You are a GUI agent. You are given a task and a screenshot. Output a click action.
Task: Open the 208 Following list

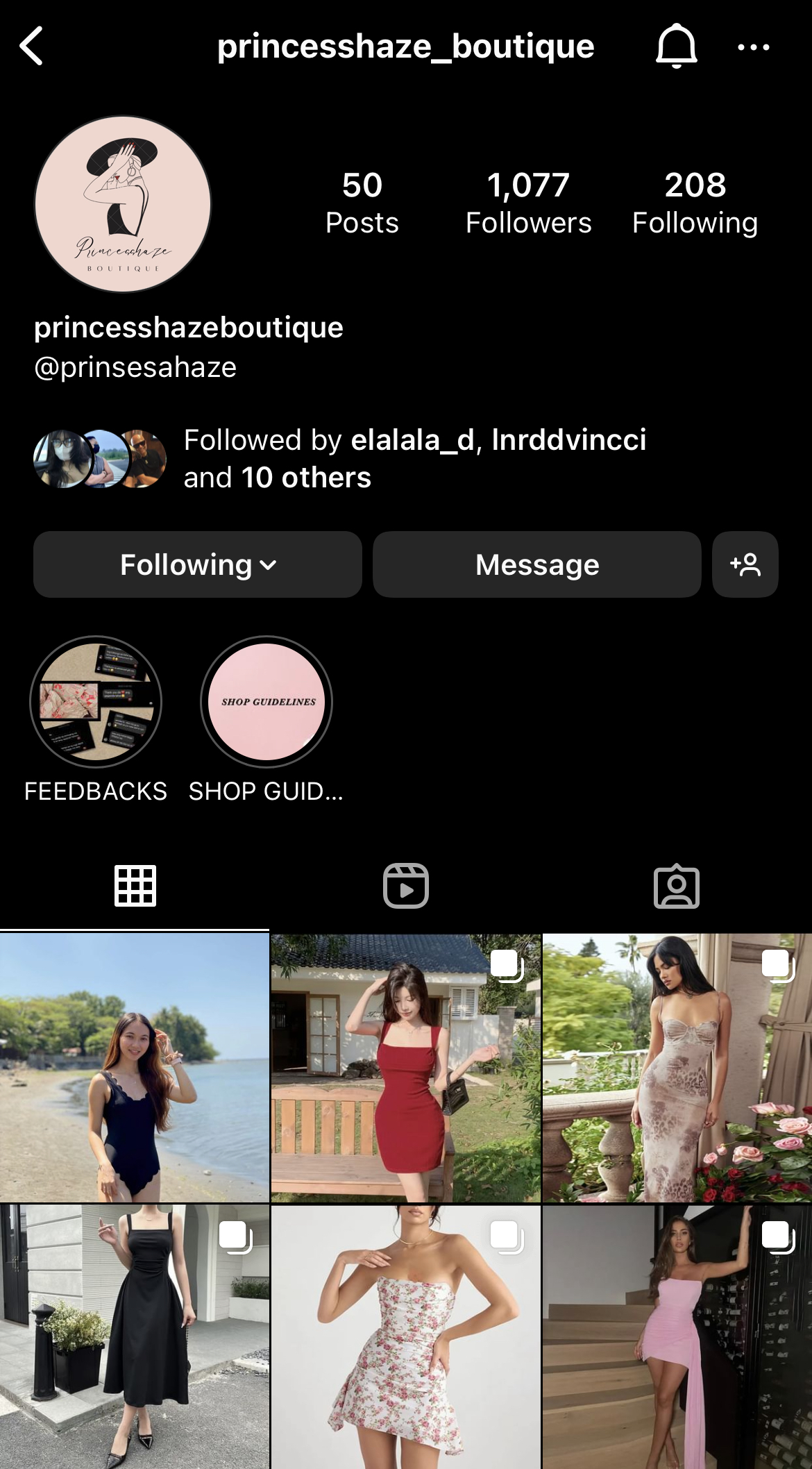[x=695, y=203]
